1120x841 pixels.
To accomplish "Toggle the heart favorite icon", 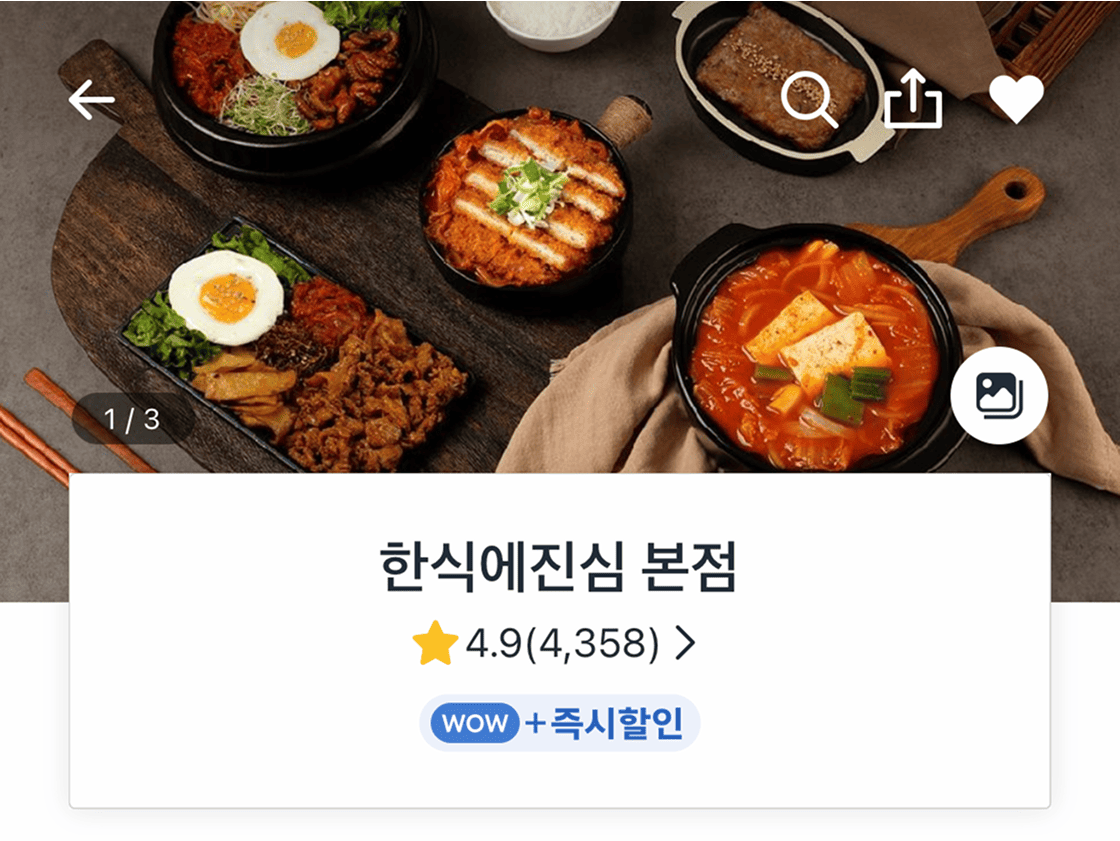I will [x=1016, y=99].
